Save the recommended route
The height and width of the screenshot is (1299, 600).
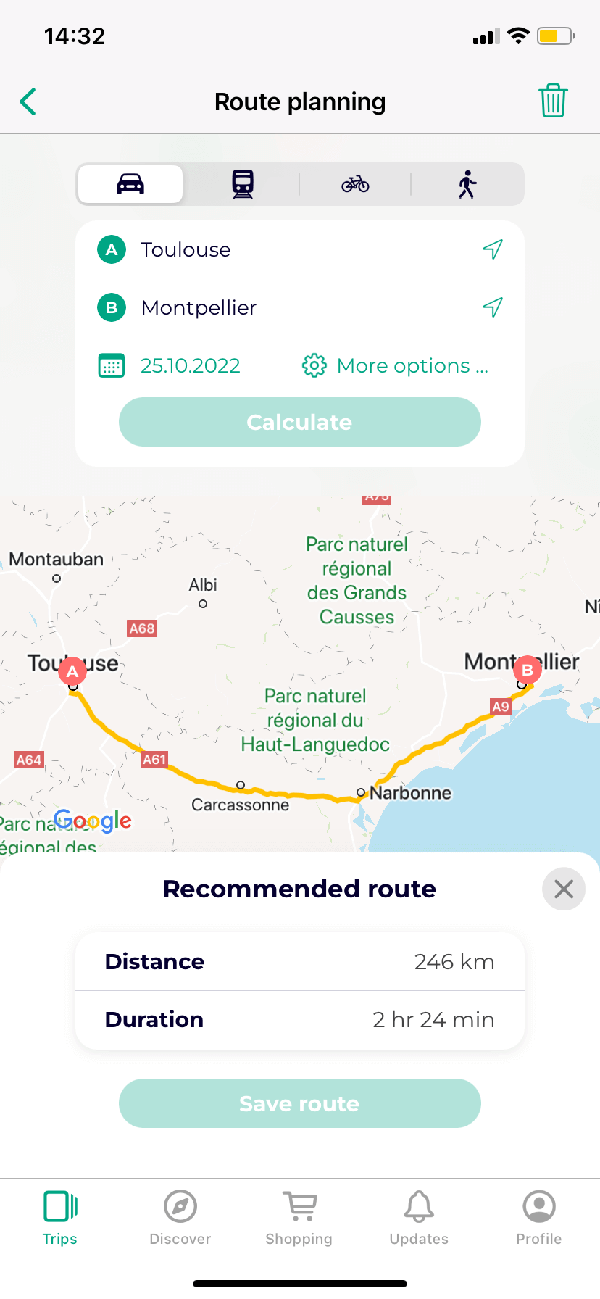click(x=300, y=1104)
